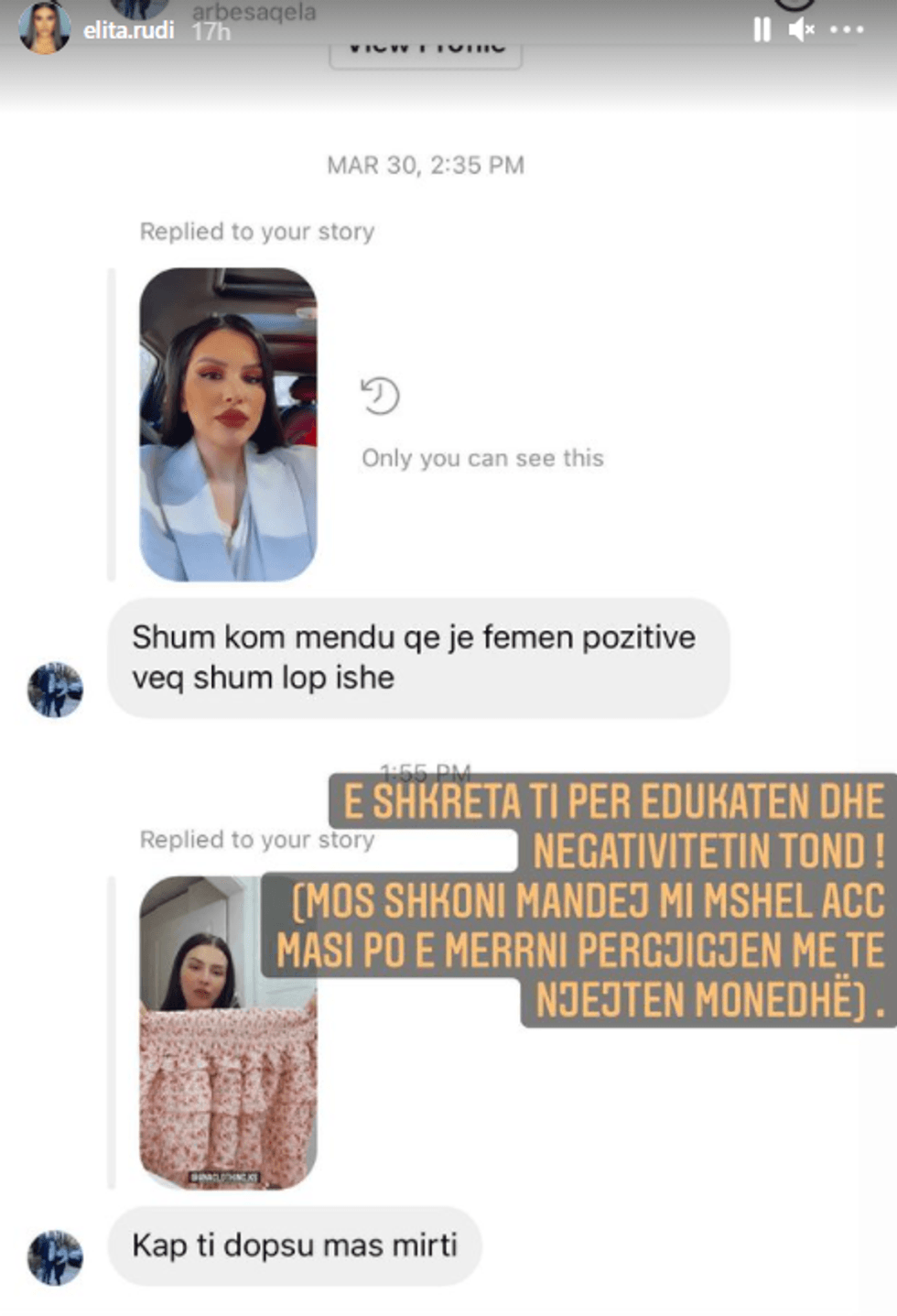The width and height of the screenshot is (897, 1316).
Task: Open elita.rudi's profile from the username
Action: [x=128, y=30]
